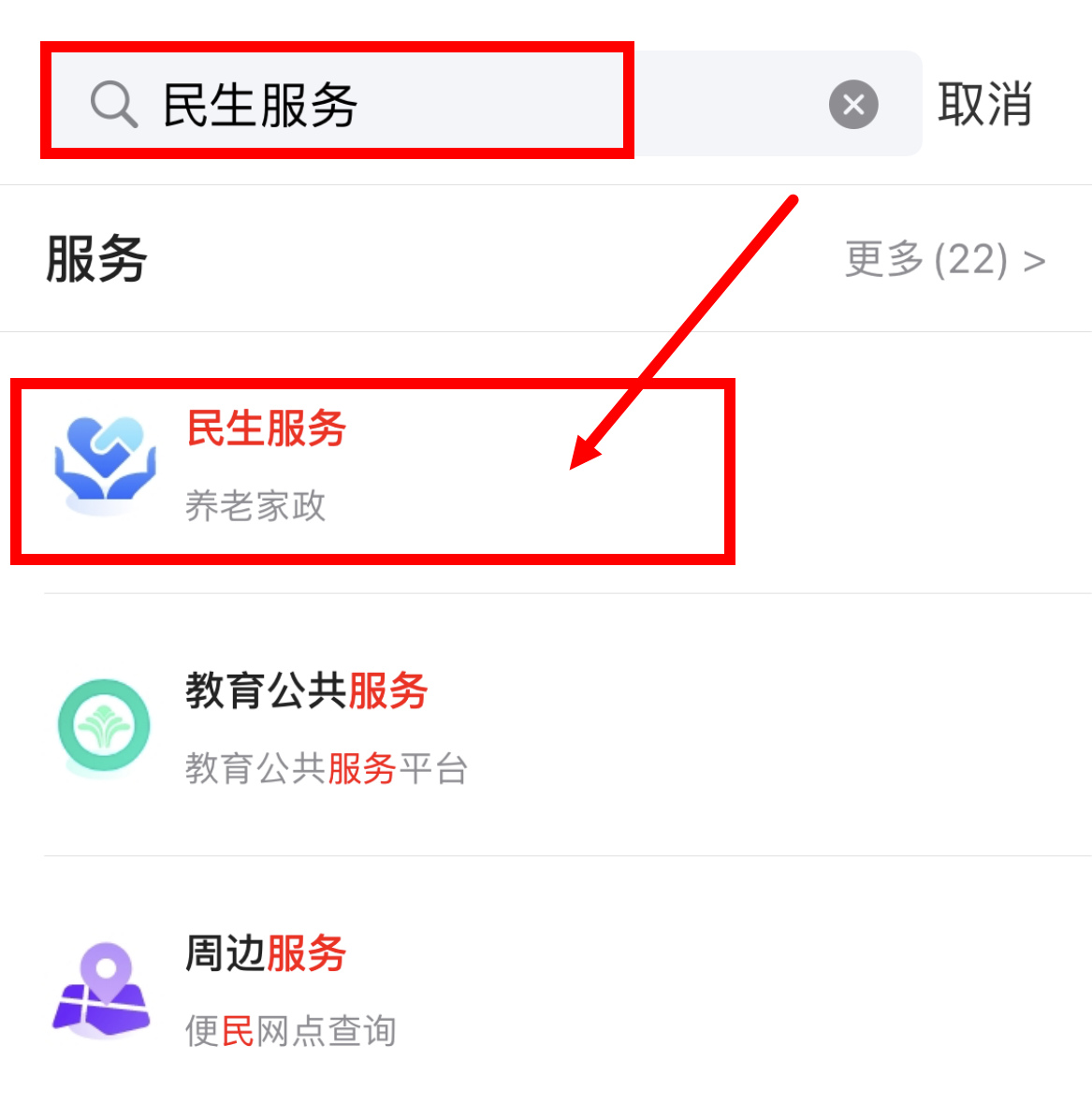Screen dimensions: 1092x1104
Task: Open 更多 (22) to view more services
Action: (944, 259)
